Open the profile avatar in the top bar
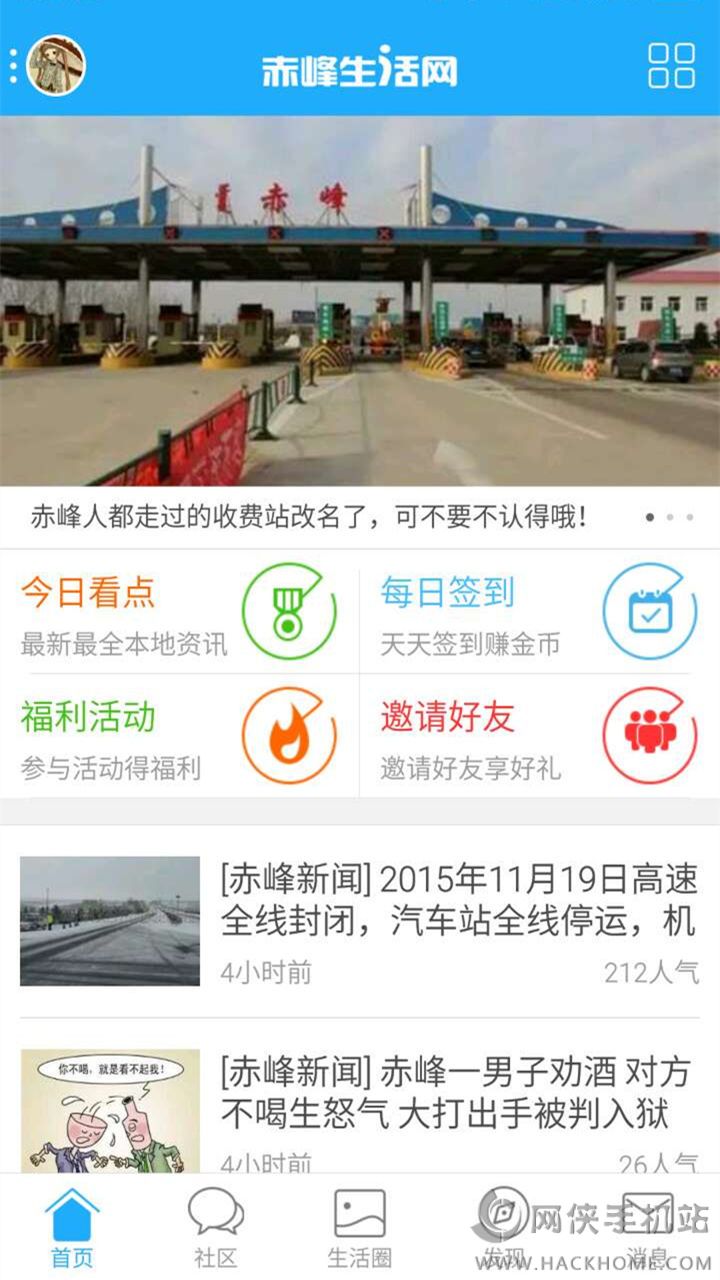 (56, 66)
